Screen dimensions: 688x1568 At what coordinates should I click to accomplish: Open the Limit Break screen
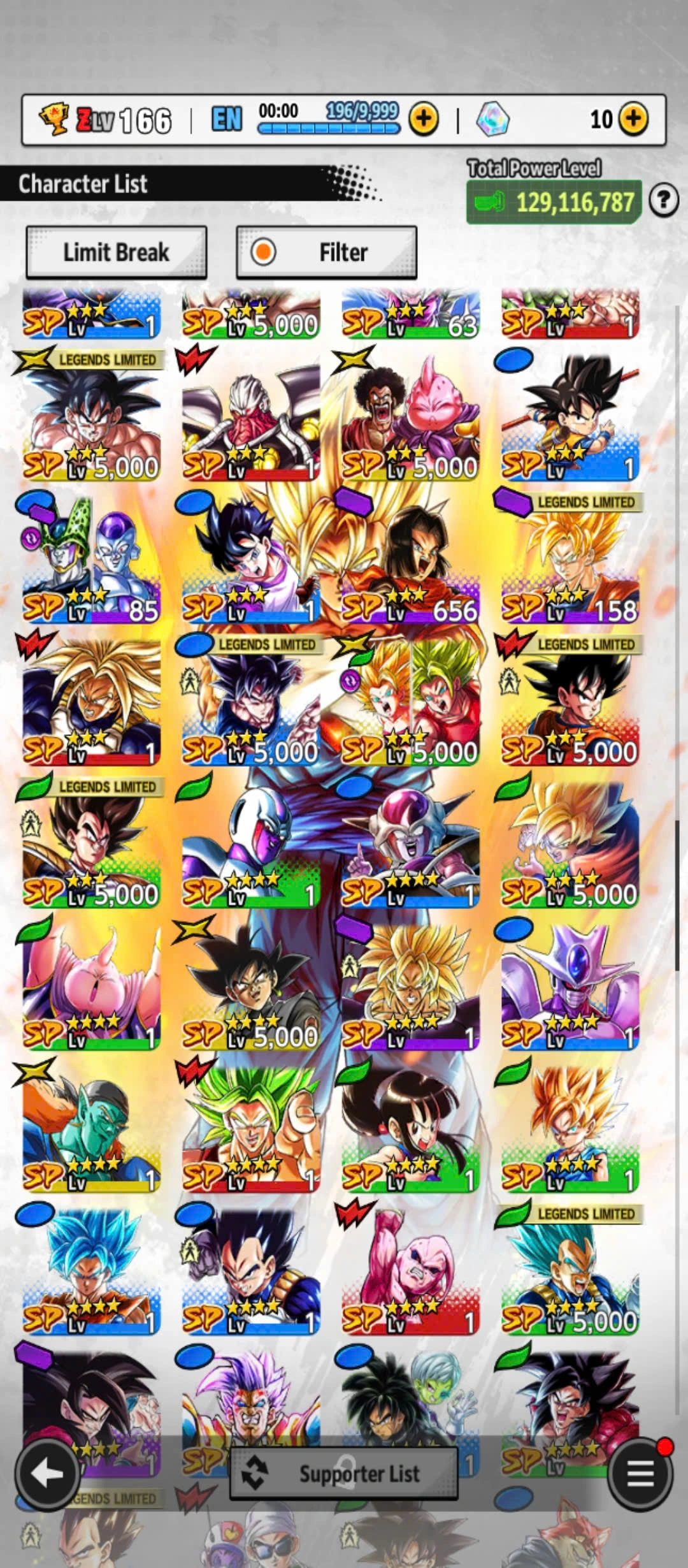click(116, 252)
